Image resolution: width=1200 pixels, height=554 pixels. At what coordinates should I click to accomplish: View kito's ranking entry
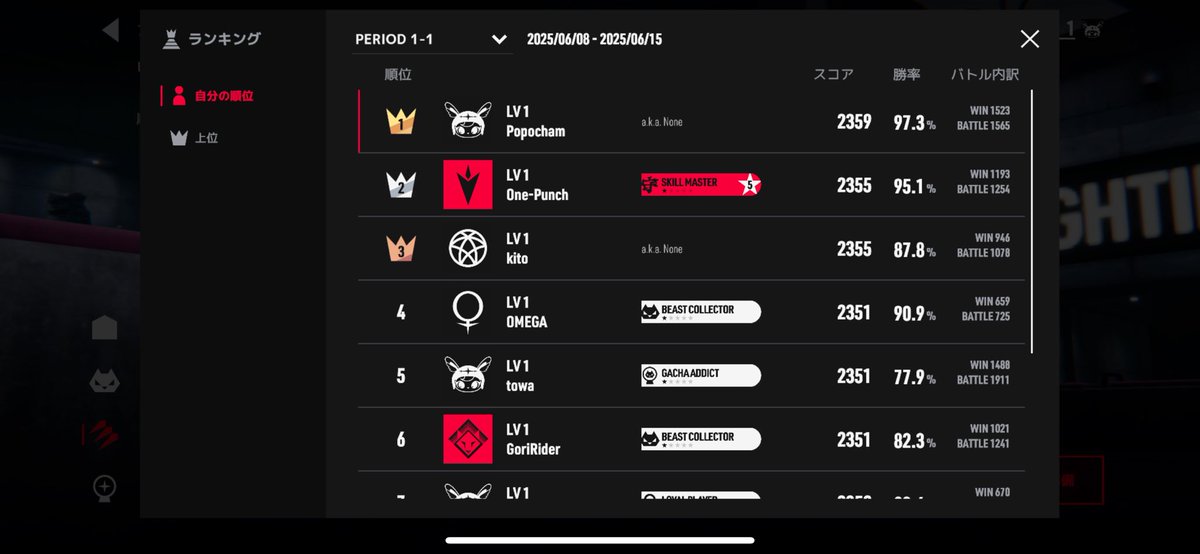(x=690, y=249)
